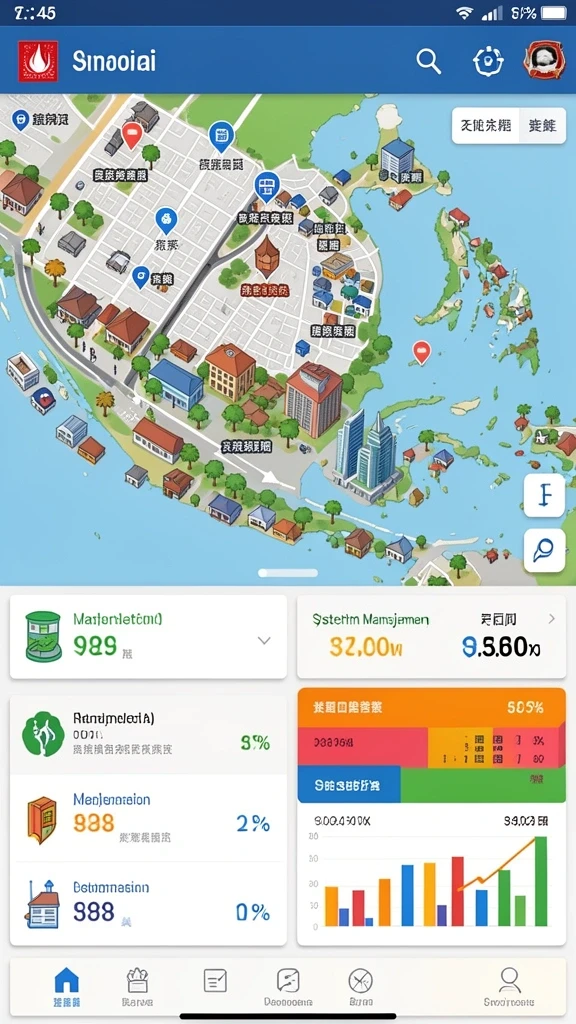Open the profile avatar in the header
The width and height of the screenshot is (576, 1024).
click(543, 61)
